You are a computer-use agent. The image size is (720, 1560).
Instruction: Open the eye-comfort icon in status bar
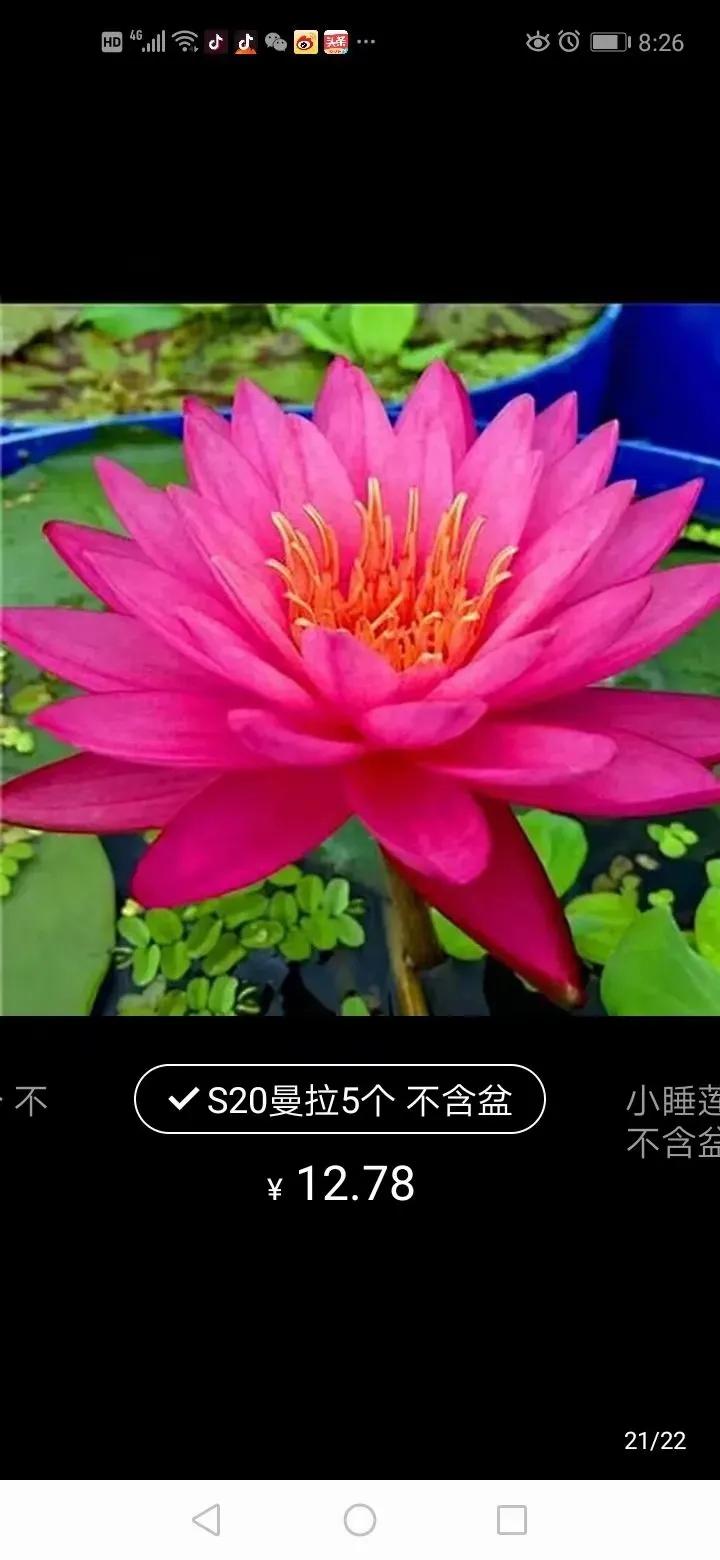click(539, 42)
